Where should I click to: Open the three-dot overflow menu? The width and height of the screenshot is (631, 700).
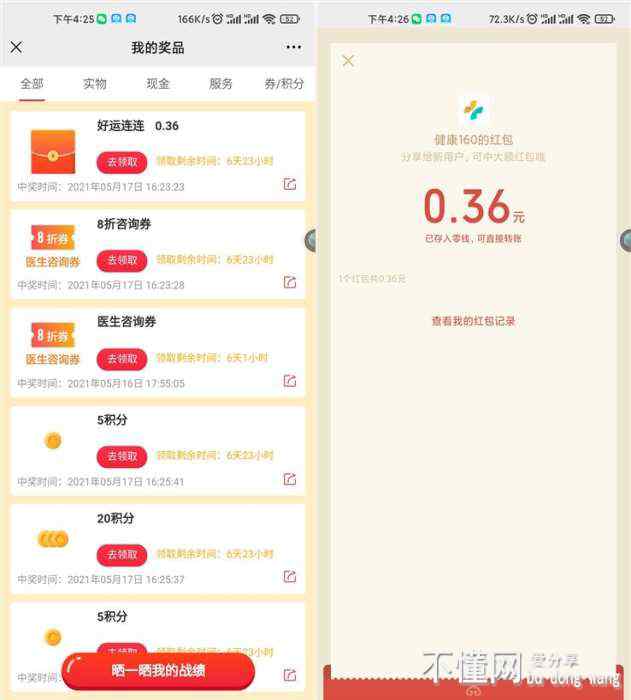pos(293,47)
